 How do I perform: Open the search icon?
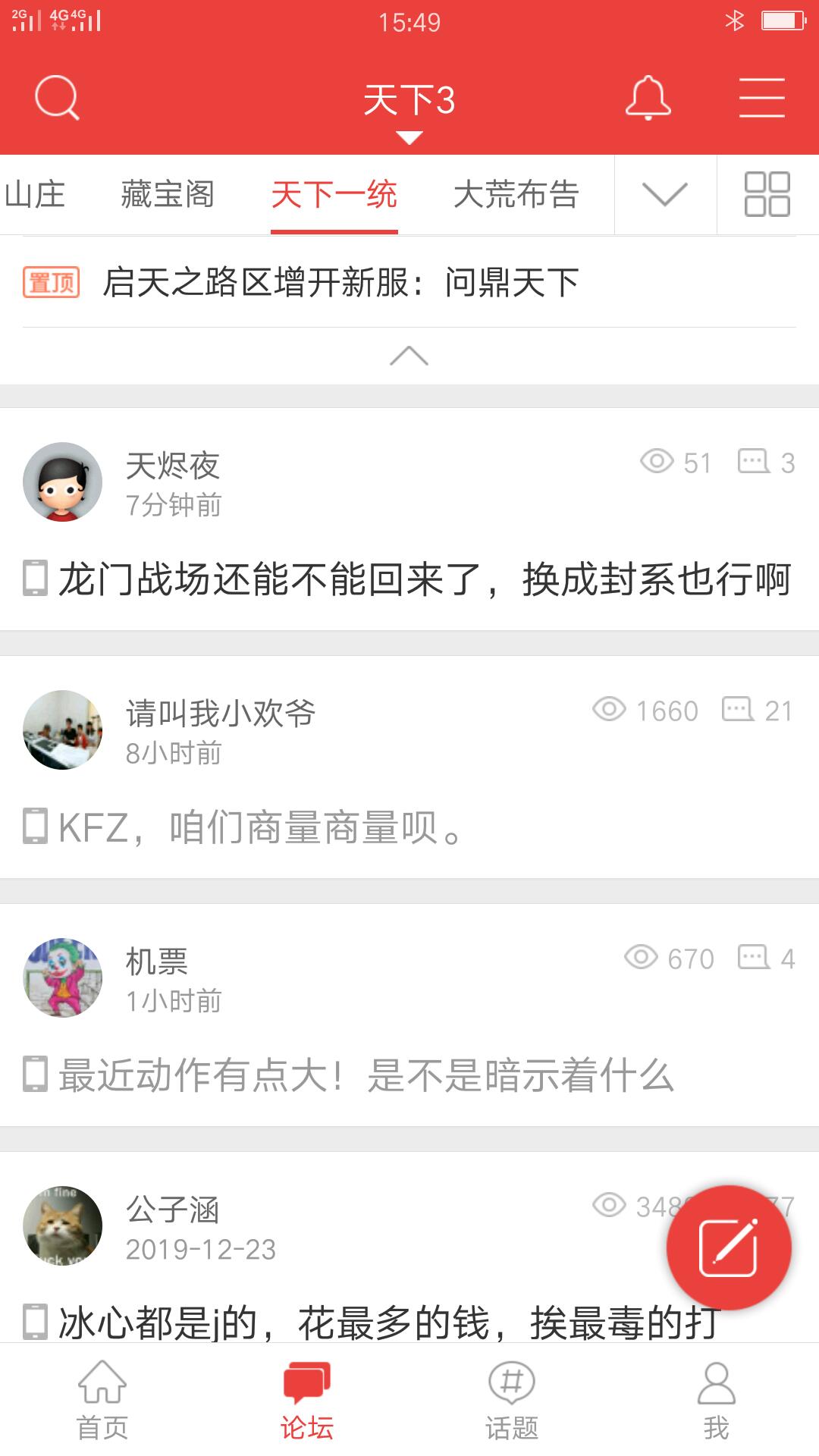(57, 98)
